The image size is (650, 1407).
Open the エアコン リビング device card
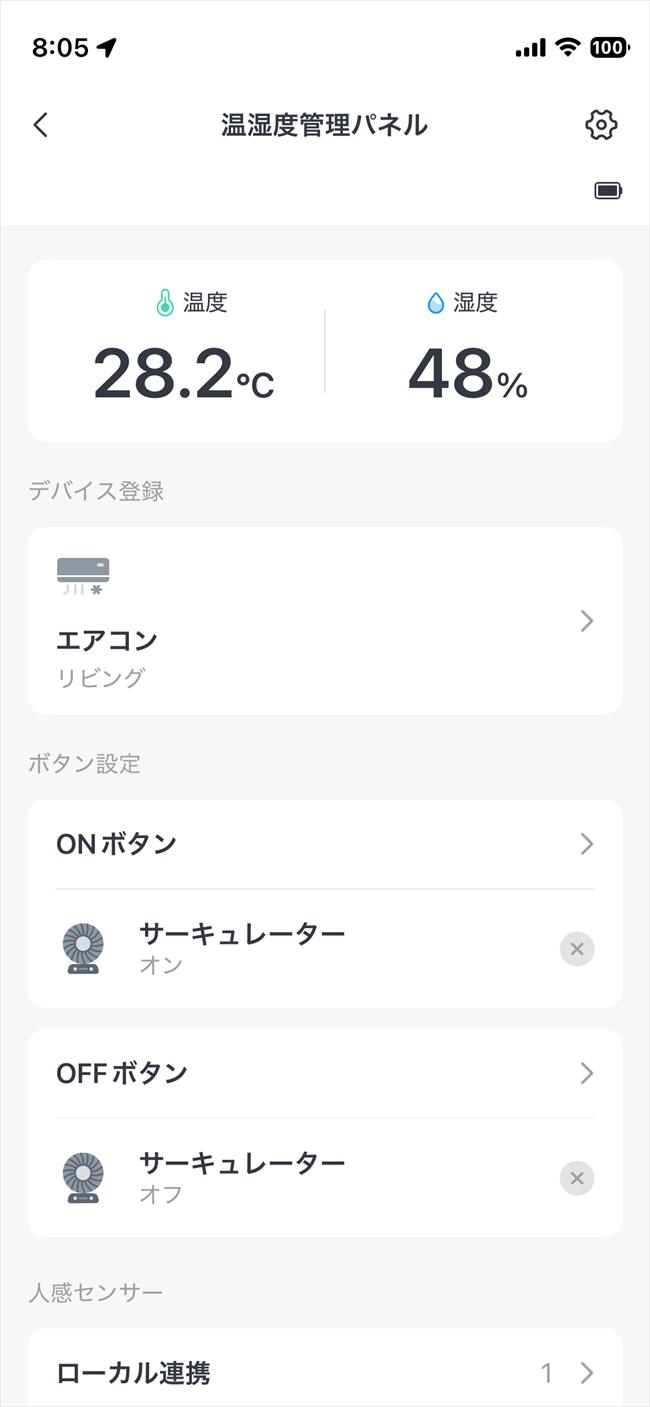pos(324,621)
